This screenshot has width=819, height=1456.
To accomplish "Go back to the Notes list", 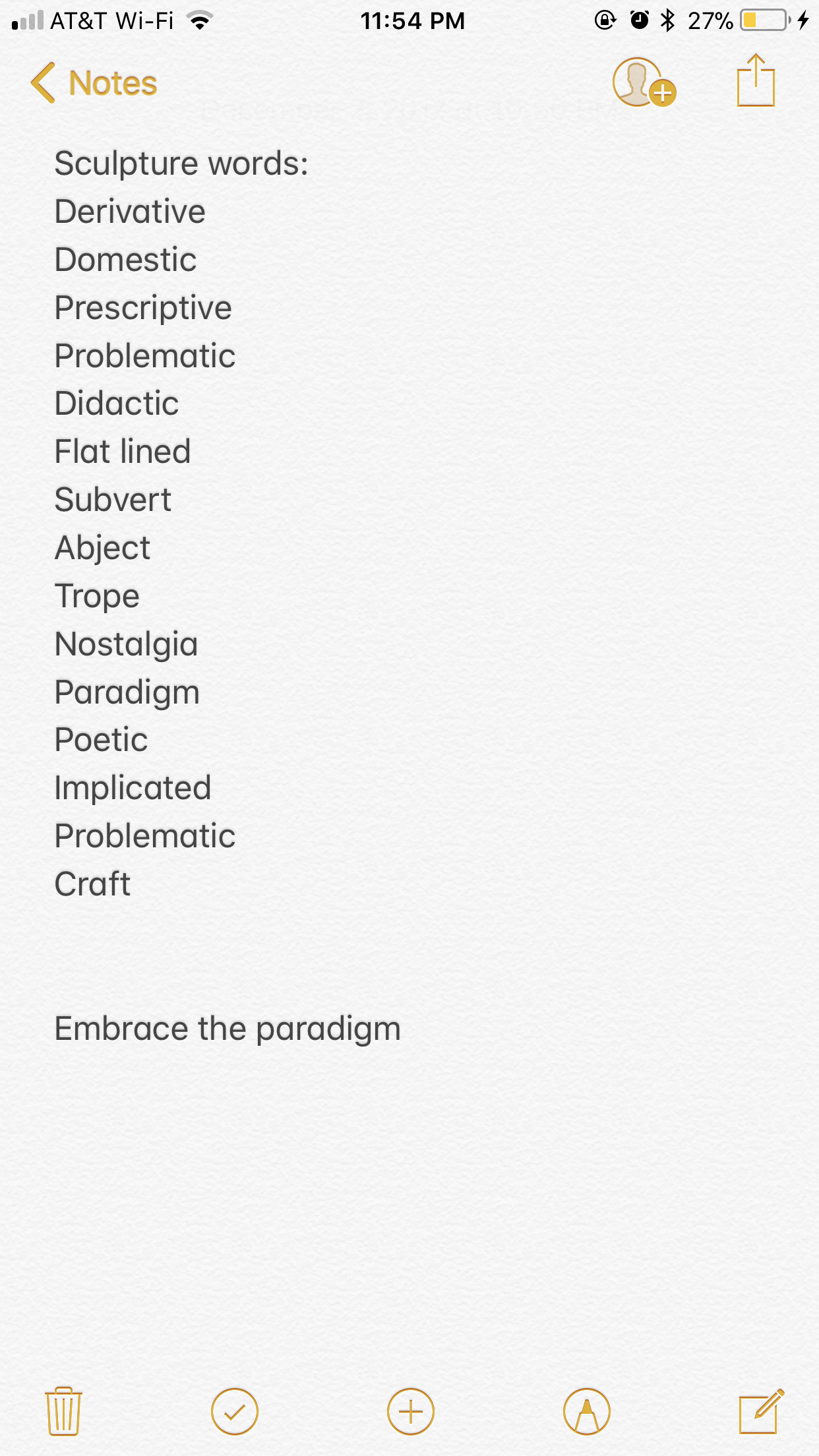I will [94, 83].
